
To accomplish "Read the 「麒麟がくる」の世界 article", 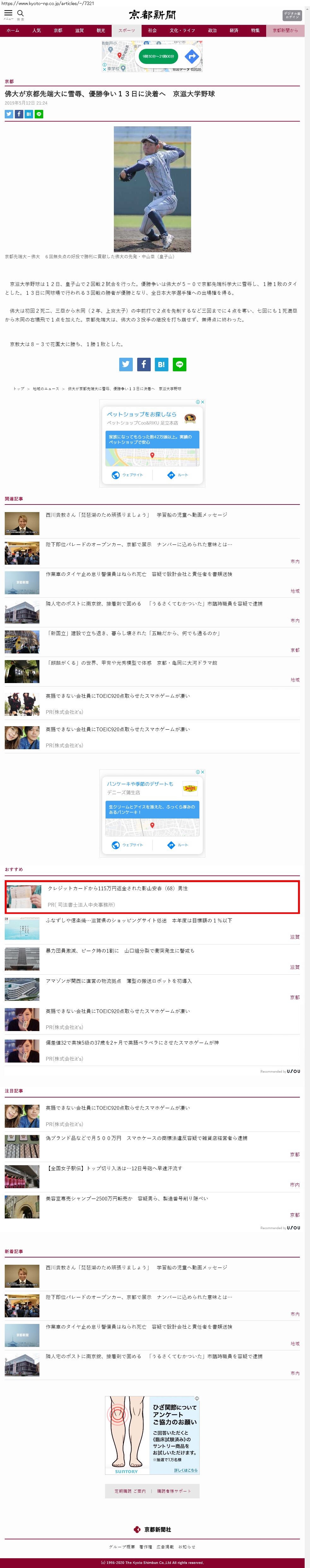I will click(x=132, y=663).
